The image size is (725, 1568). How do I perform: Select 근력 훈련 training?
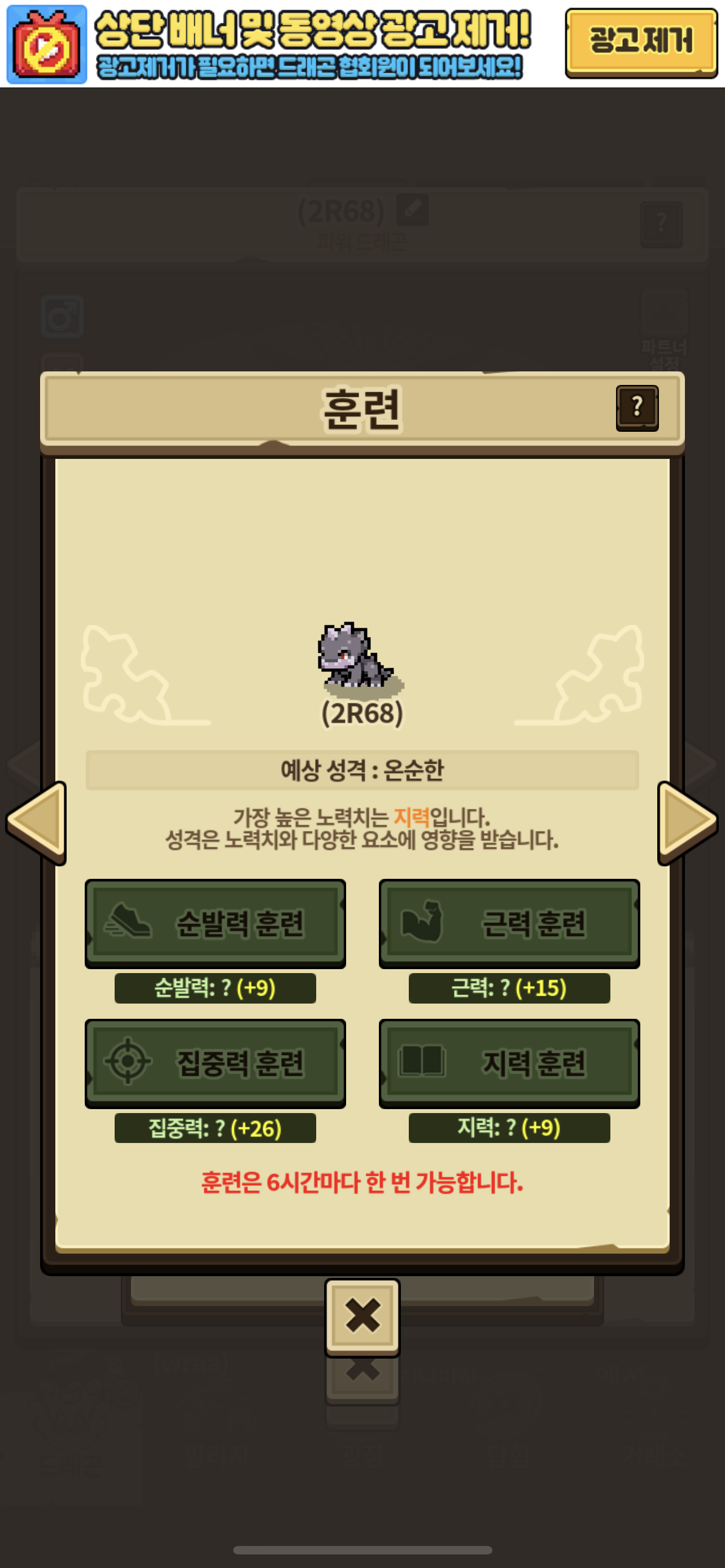[x=509, y=923]
